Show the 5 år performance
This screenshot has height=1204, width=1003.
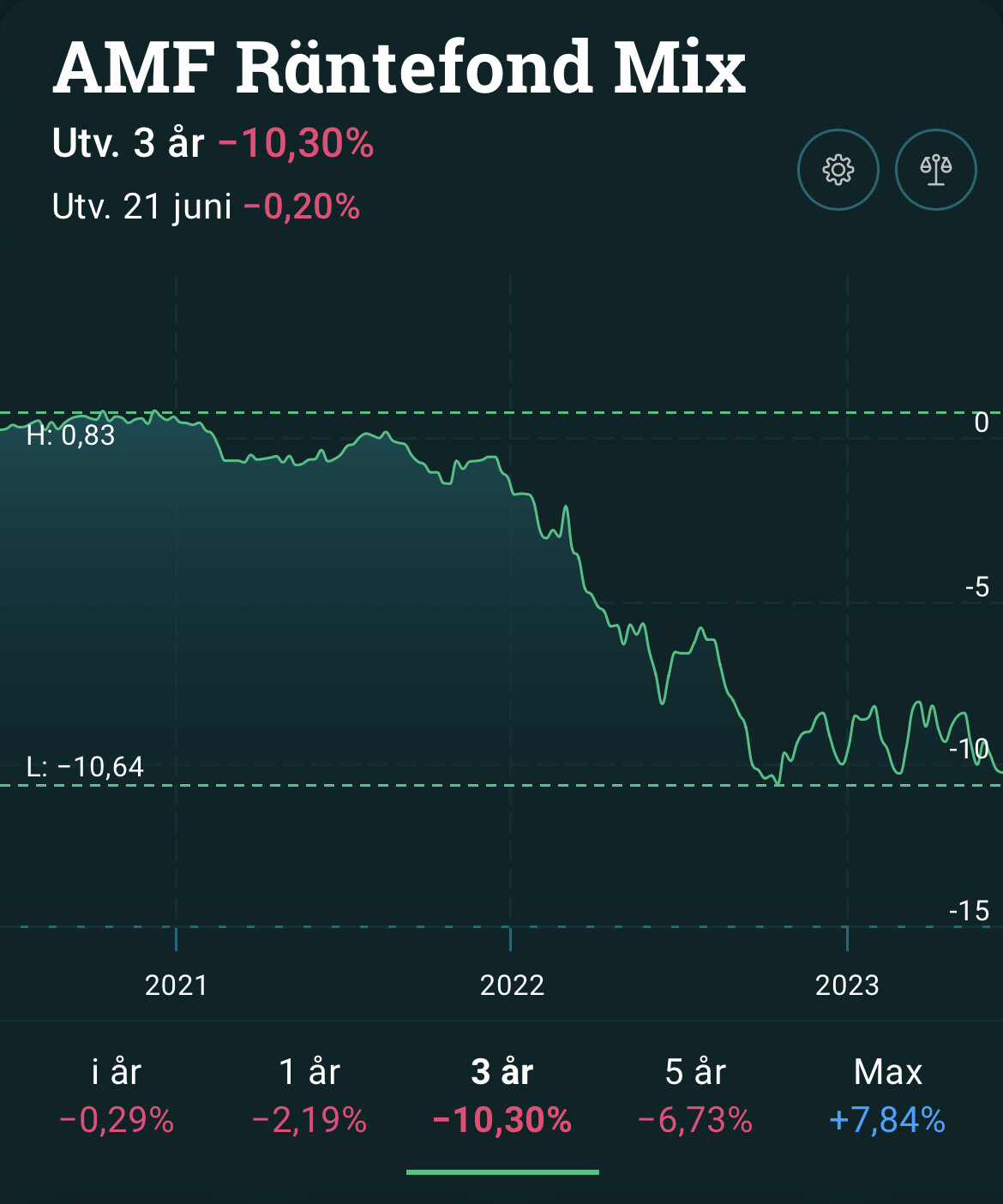(x=695, y=1095)
